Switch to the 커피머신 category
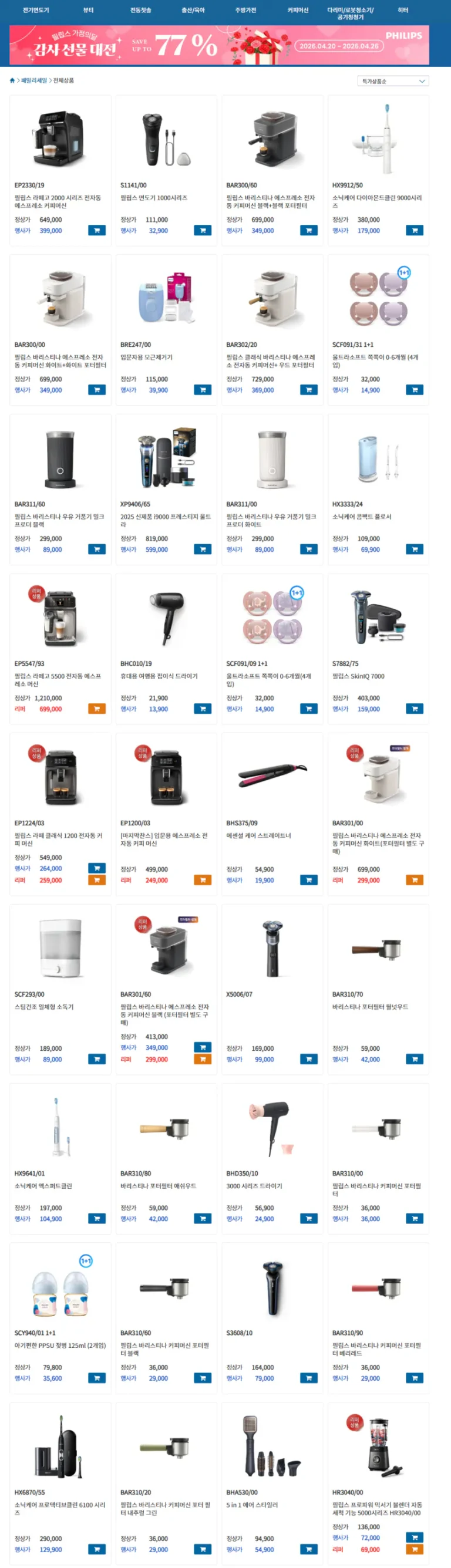Viewport: 451px width, 1568px height. 298,10
